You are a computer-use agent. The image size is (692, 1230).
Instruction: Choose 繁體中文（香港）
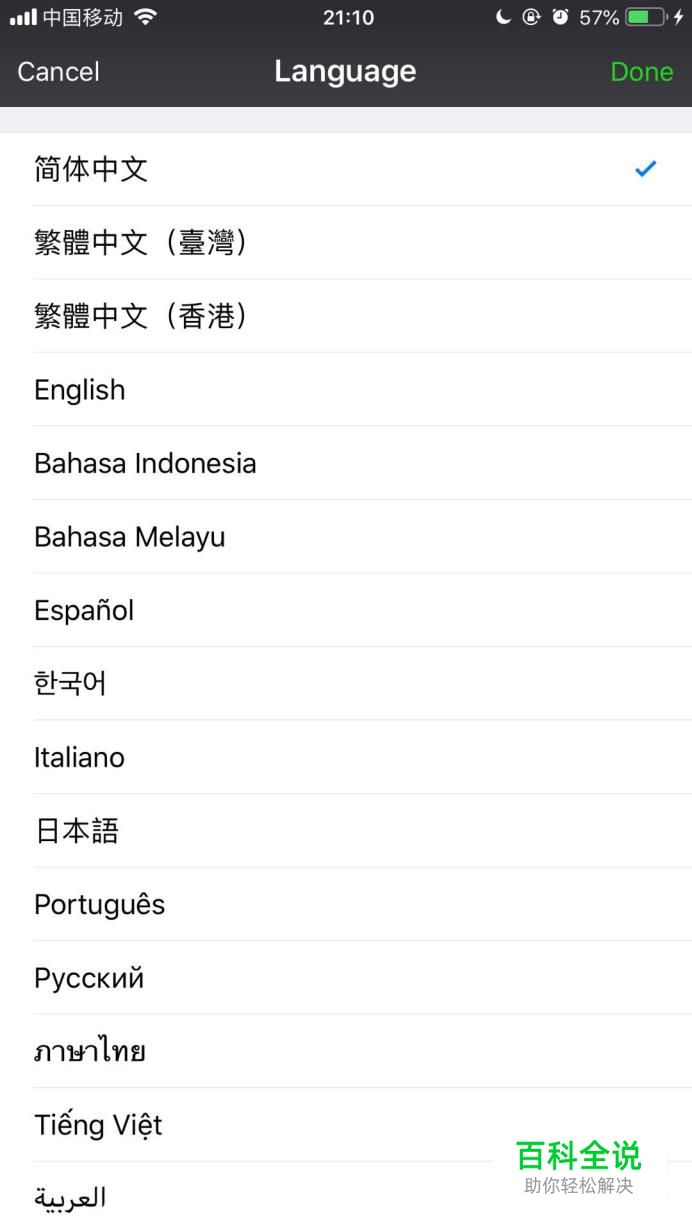pos(346,316)
